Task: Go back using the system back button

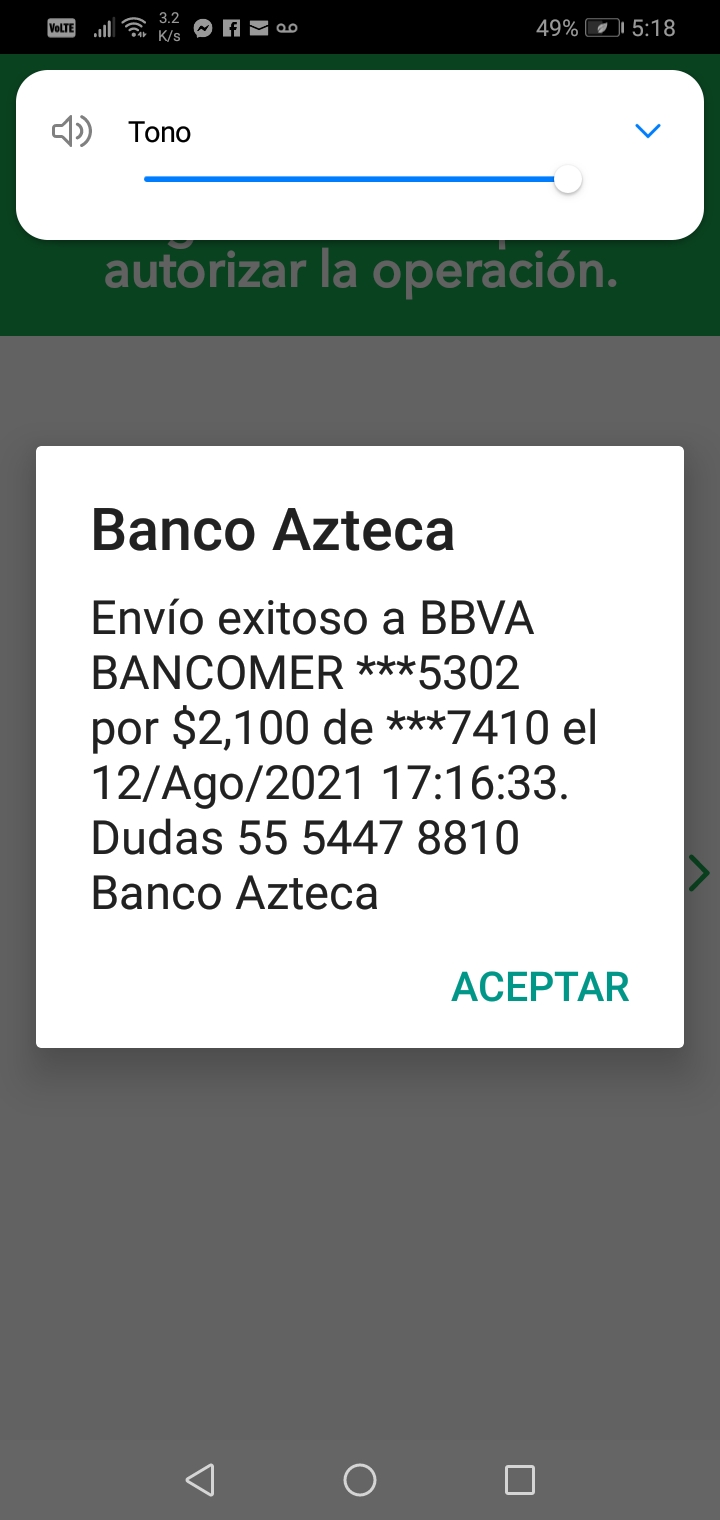Action: coord(200,1479)
